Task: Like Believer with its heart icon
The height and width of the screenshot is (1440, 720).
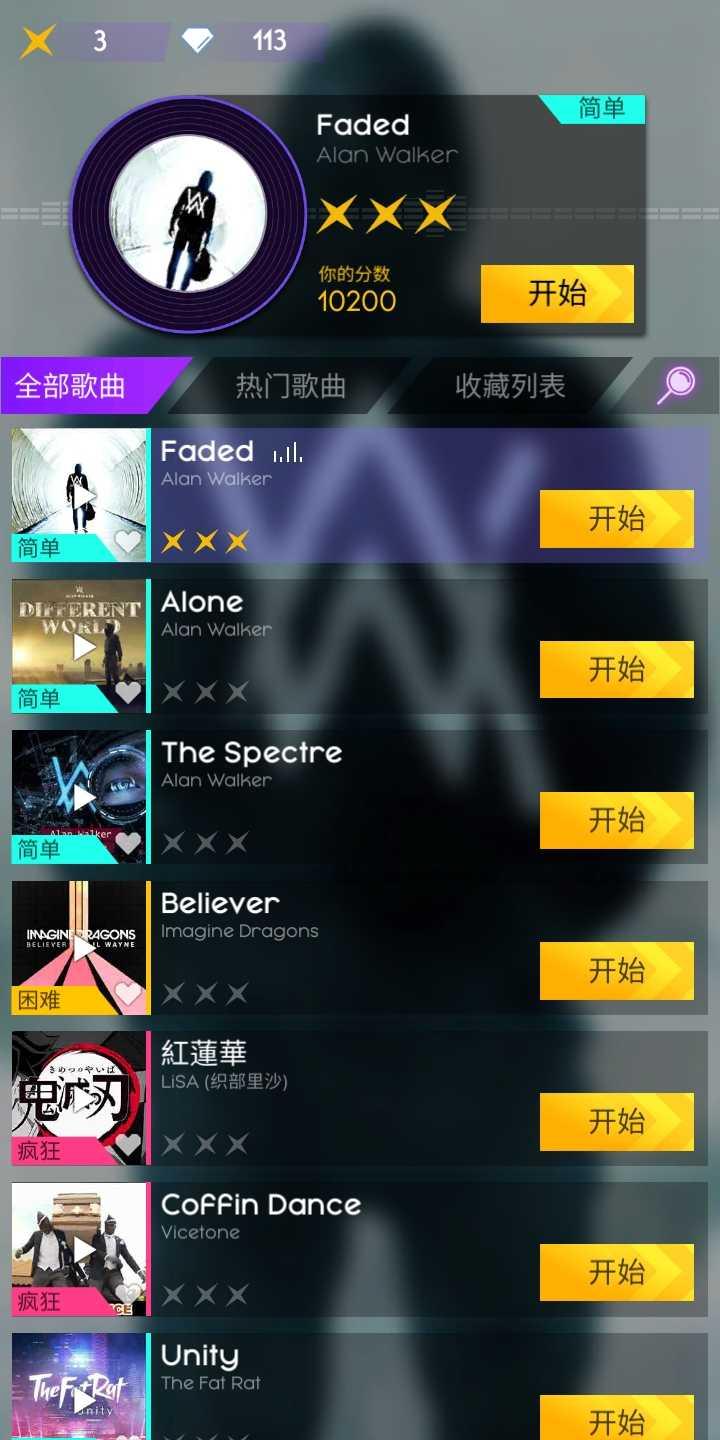Action: pos(128,993)
